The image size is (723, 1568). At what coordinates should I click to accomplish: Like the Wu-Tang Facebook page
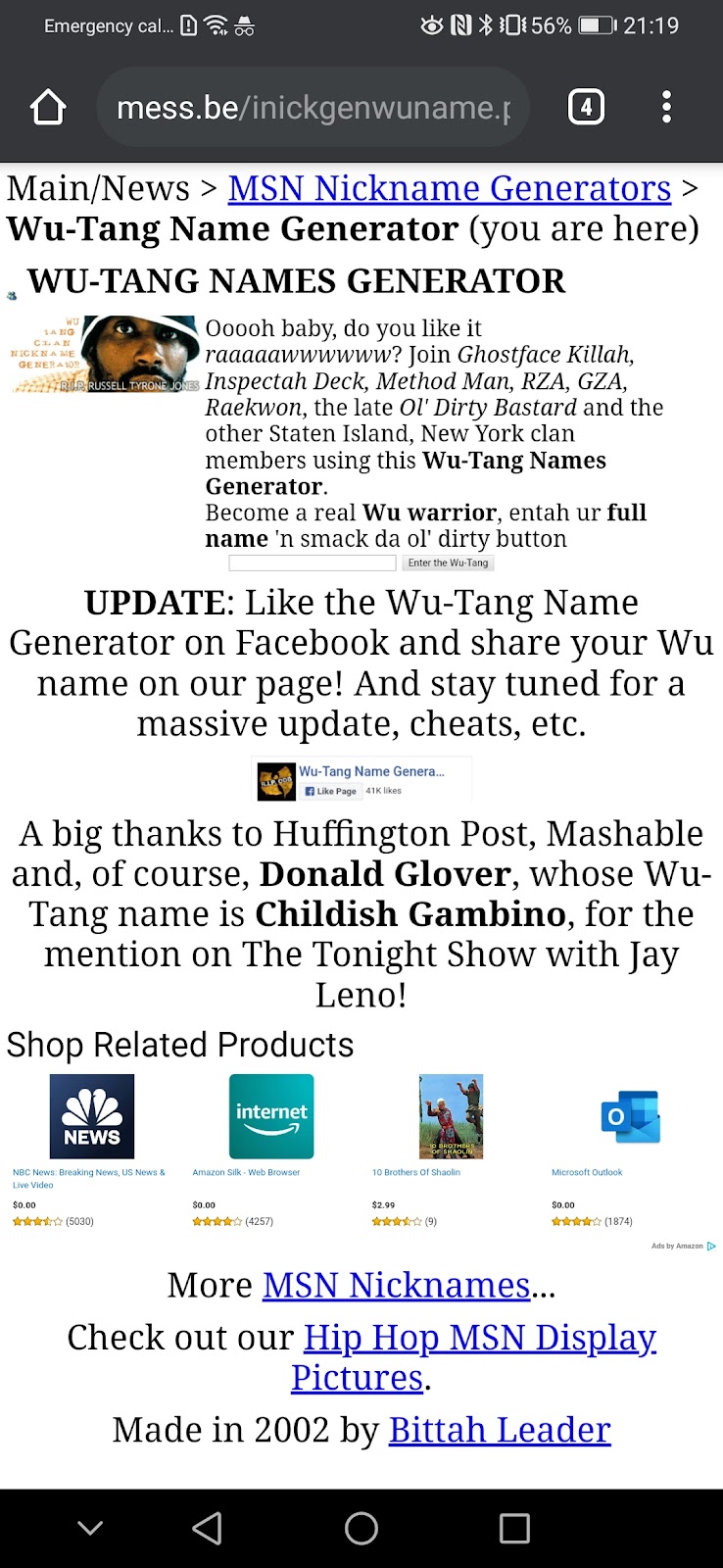(330, 791)
